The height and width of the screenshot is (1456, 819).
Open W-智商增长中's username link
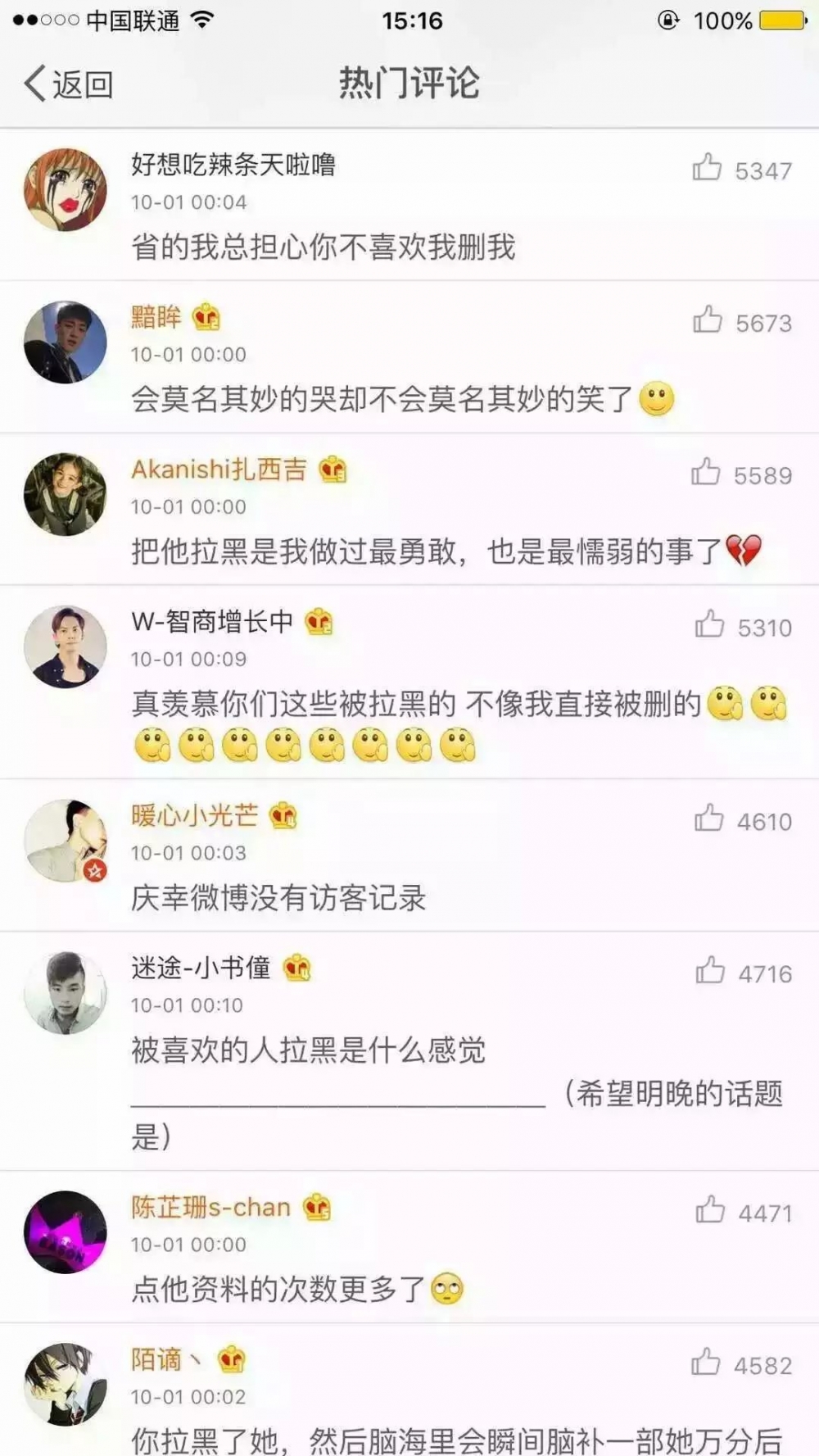point(212,622)
